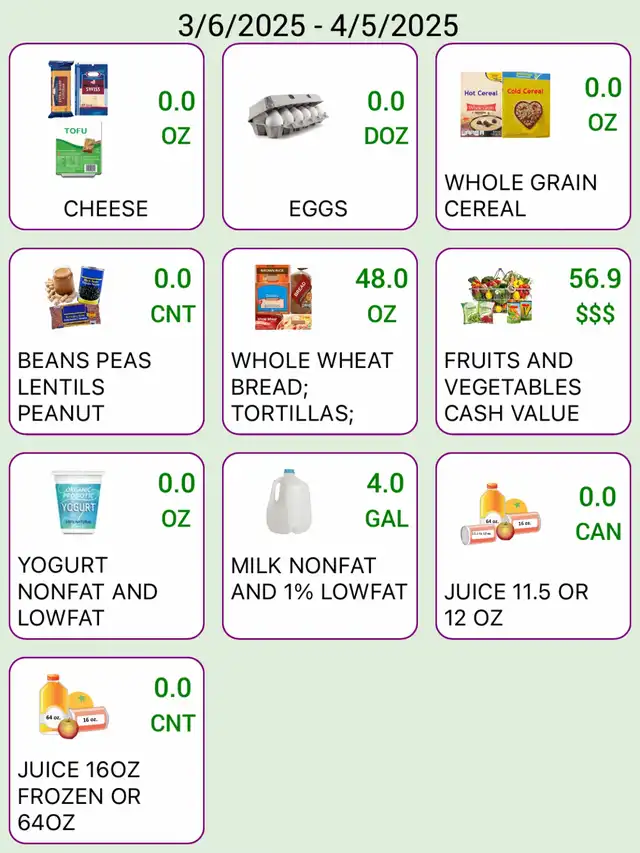Image resolution: width=640 pixels, height=853 pixels.
Task: Open Fruits and Vegetables Cash Value card
Action: [533, 341]
